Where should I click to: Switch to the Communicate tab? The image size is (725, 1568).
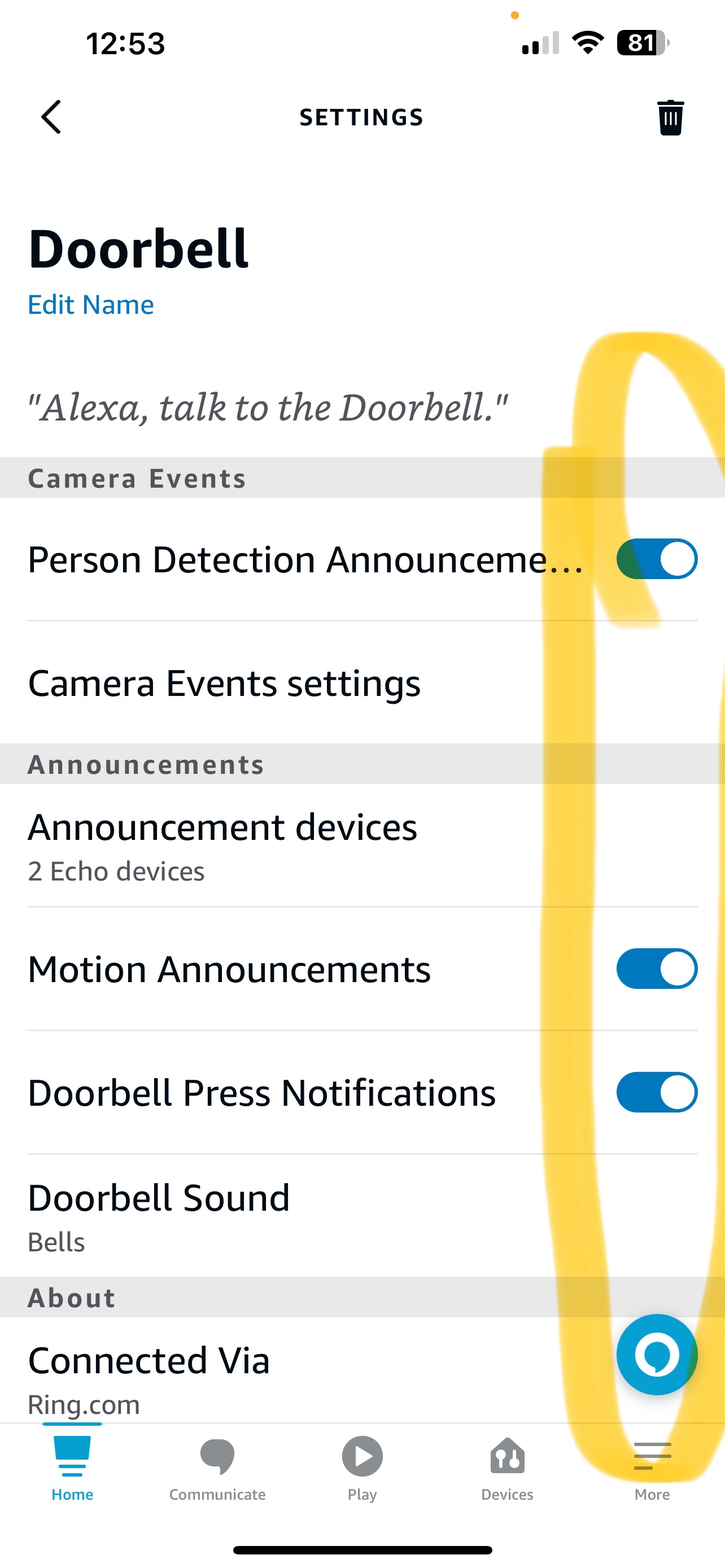point(217,1468)
